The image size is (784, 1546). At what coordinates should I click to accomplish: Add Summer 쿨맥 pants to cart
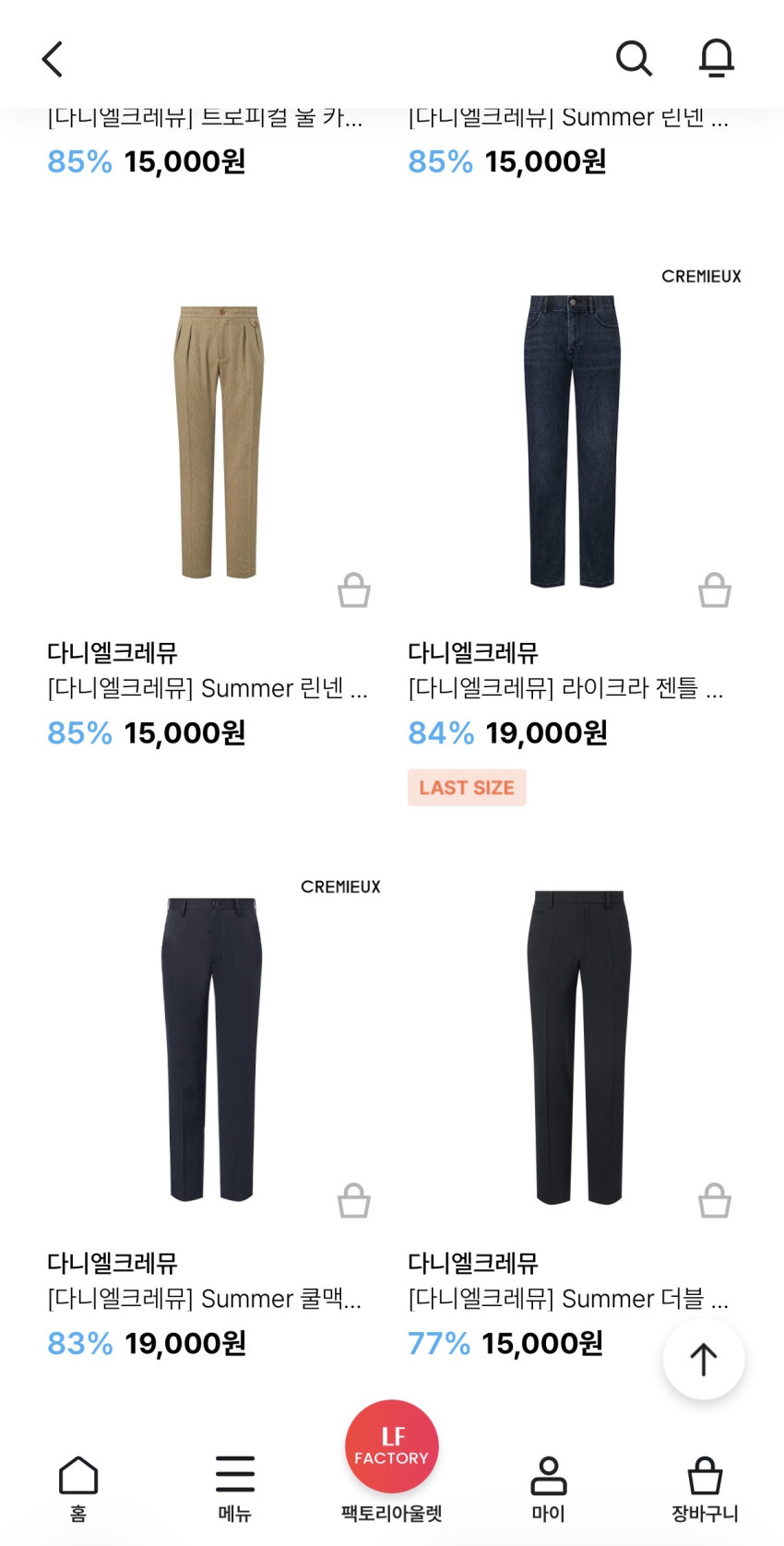coord(353,1201)
